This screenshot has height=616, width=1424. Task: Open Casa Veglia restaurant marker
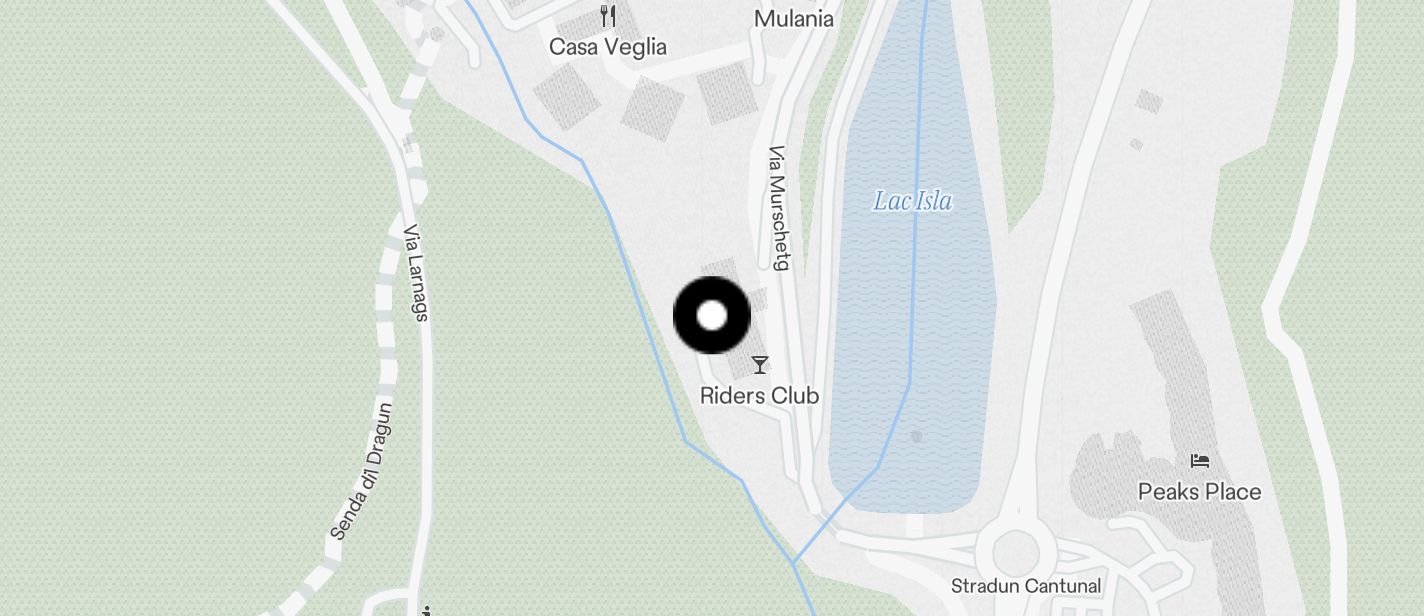pyautogui.click(x=607, y=16)
